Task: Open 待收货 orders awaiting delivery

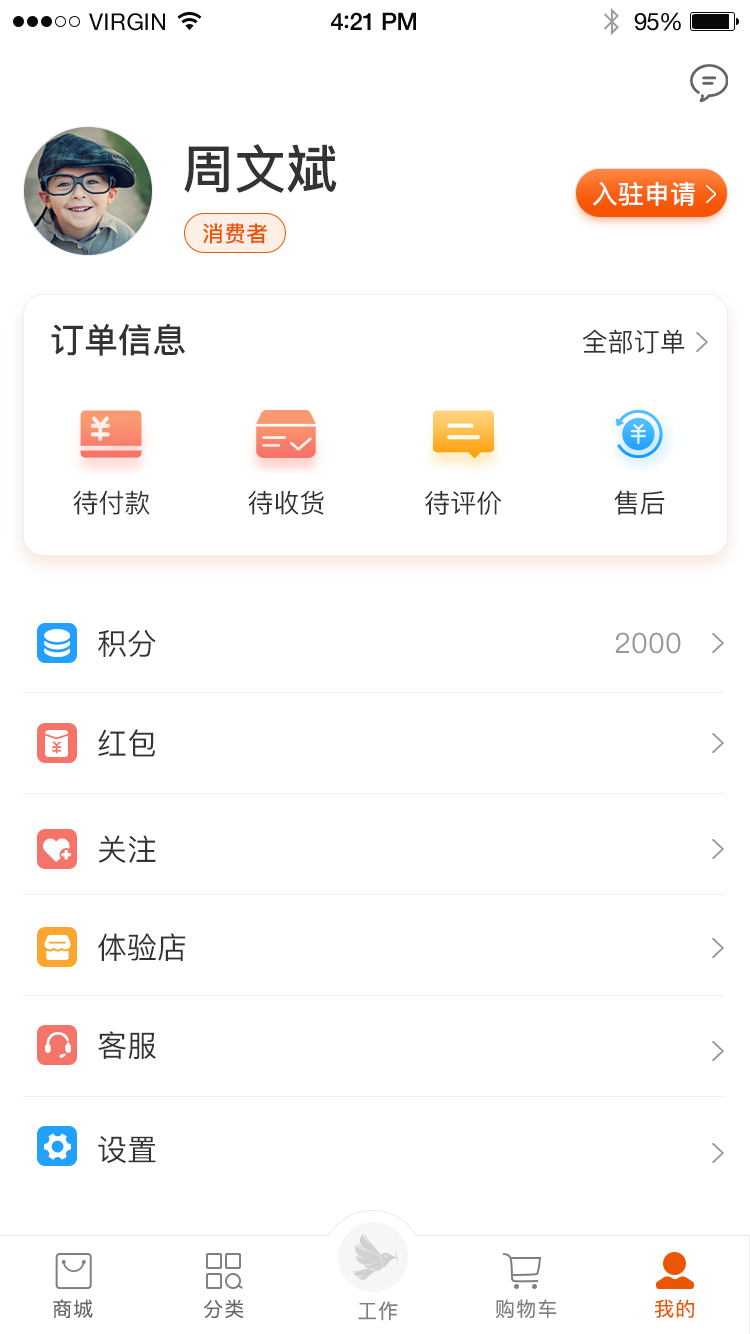Action: 286,462
